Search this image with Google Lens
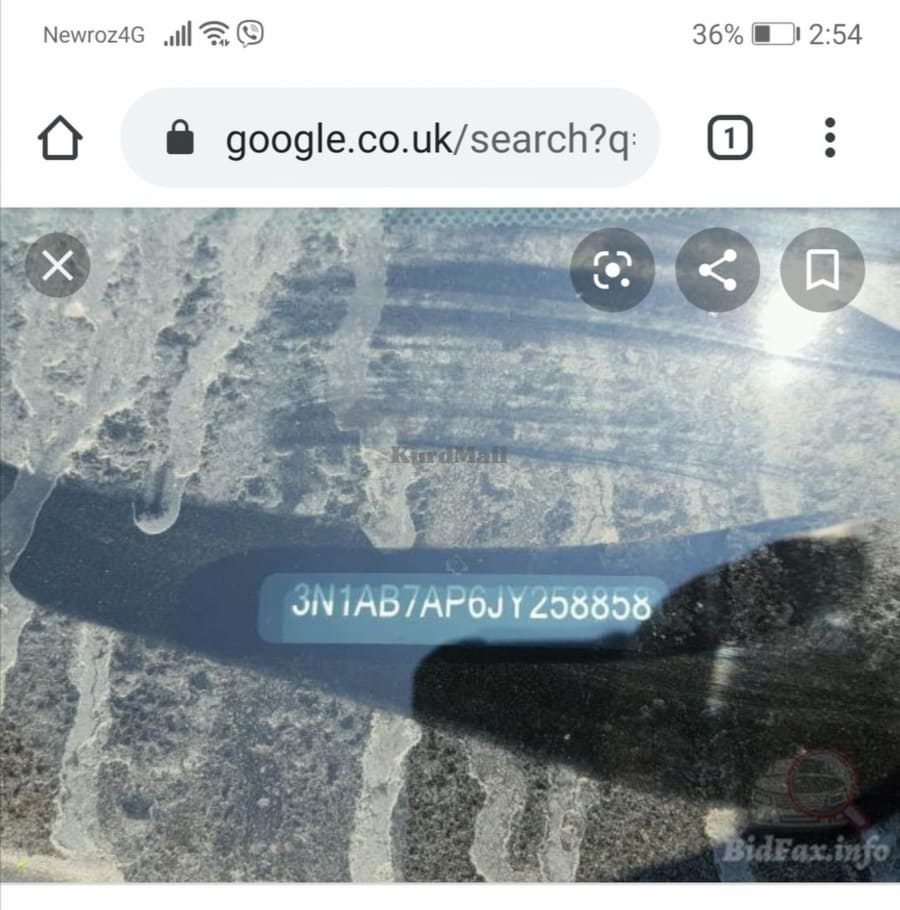This screenshot has width=900, height=910. pos(612,270)
